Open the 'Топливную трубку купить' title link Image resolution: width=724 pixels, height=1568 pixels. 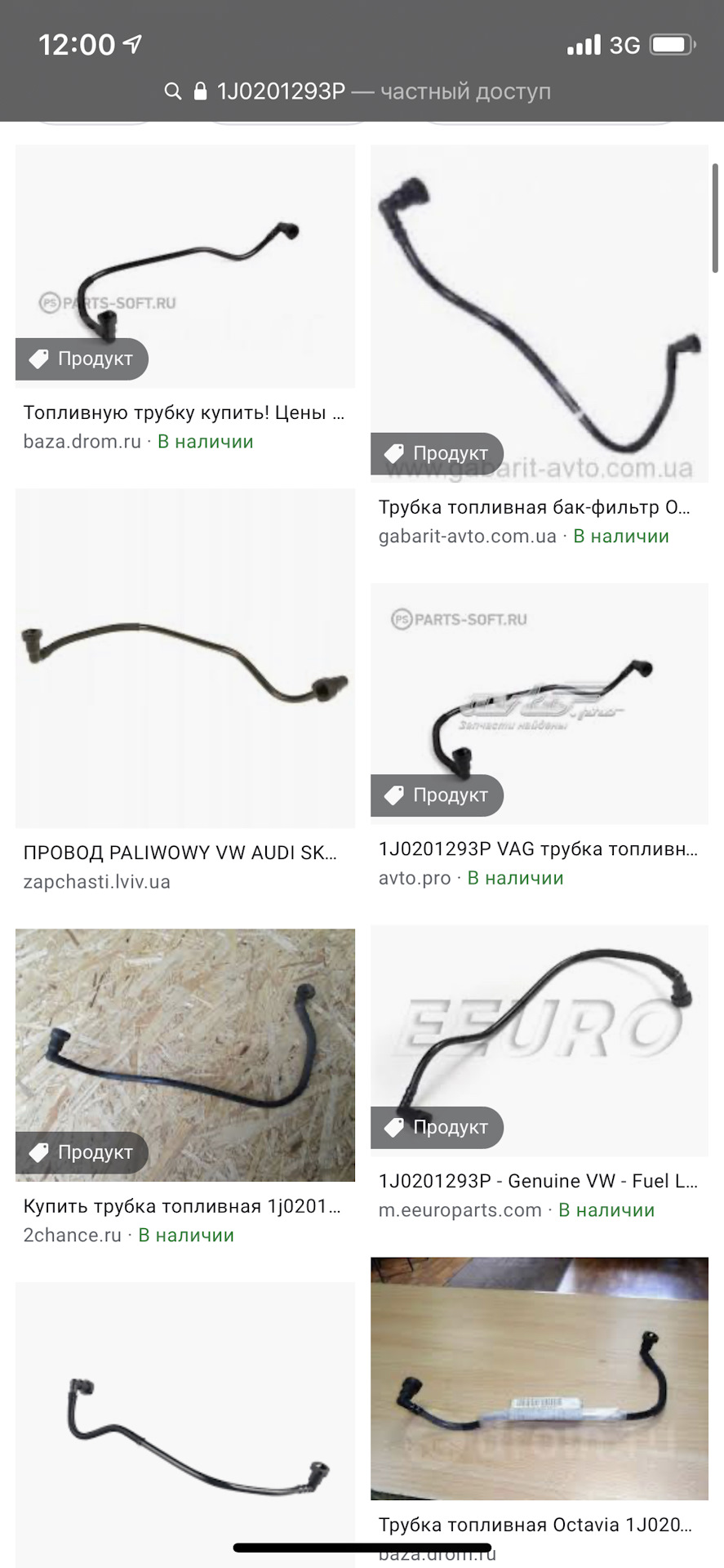coord(184,412)
